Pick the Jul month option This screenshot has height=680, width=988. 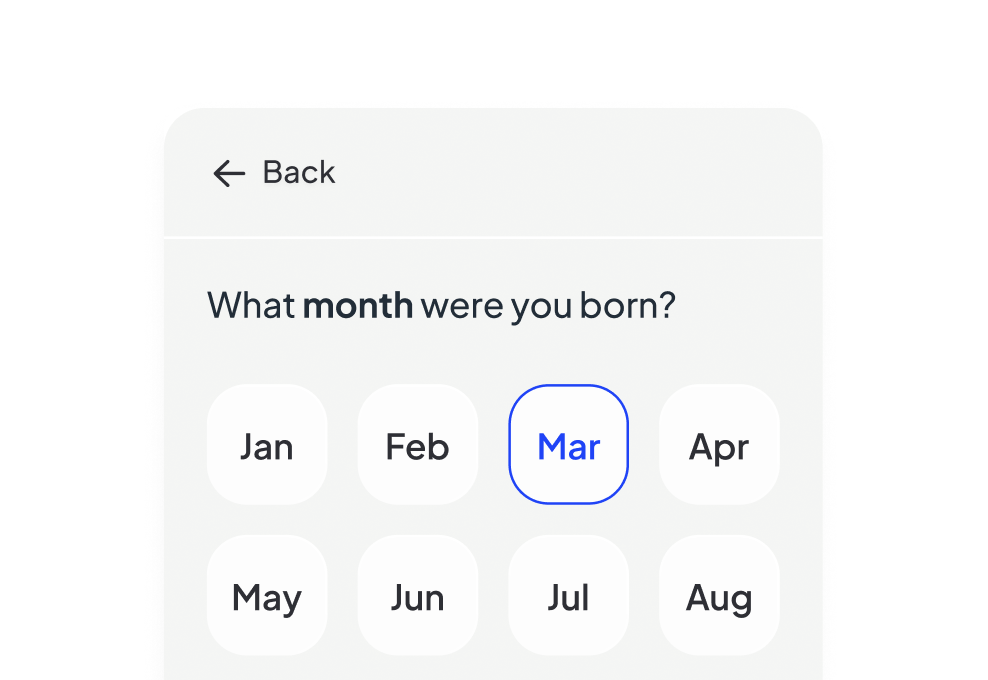click(568, 596)
